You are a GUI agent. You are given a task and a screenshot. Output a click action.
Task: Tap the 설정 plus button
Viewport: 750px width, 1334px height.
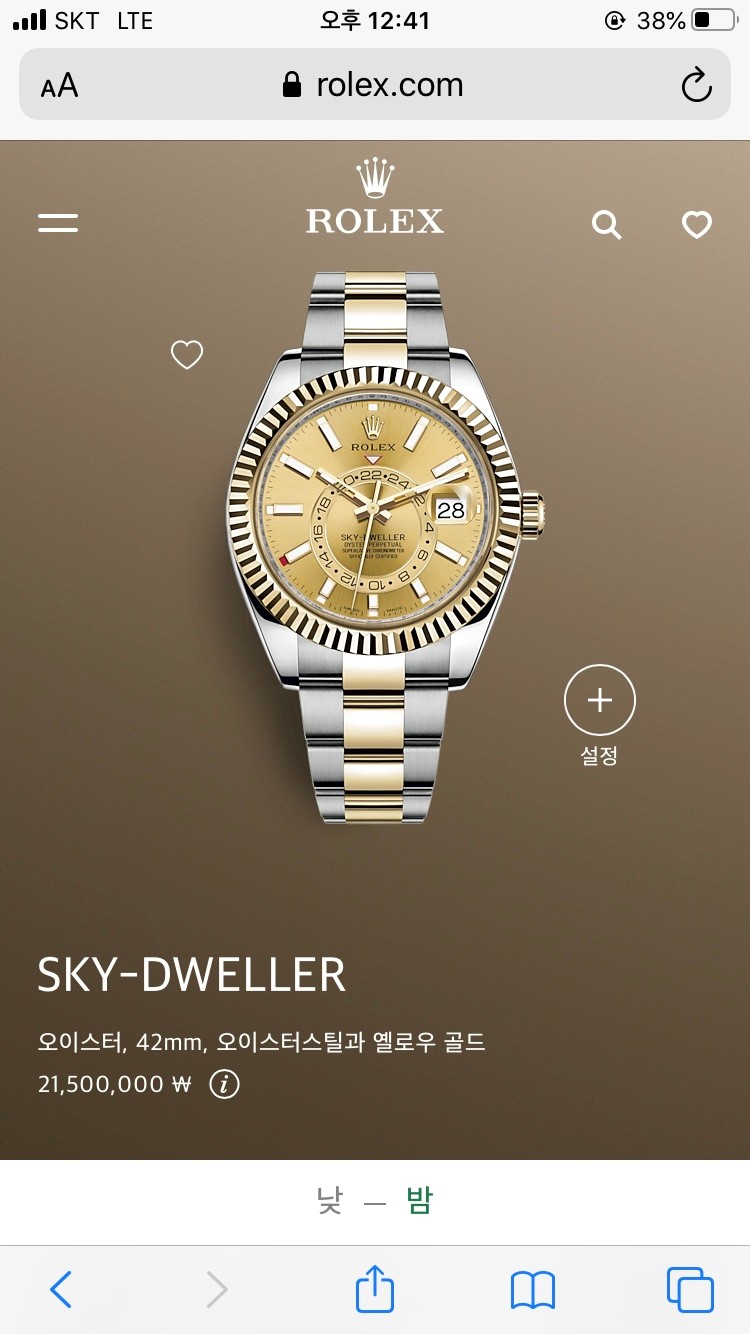(599, 700)
